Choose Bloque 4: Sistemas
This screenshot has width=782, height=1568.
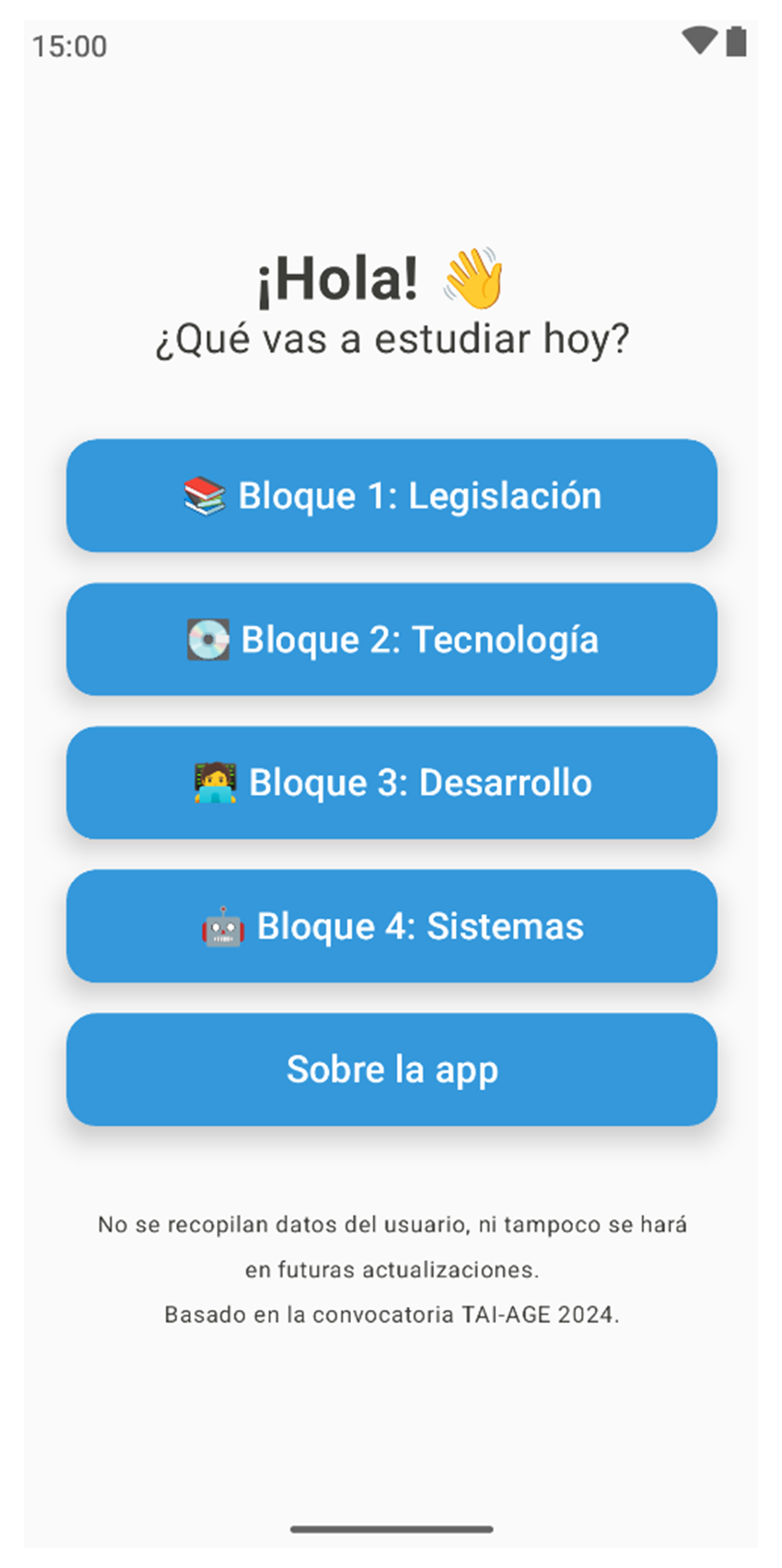(x=391, y=926)
